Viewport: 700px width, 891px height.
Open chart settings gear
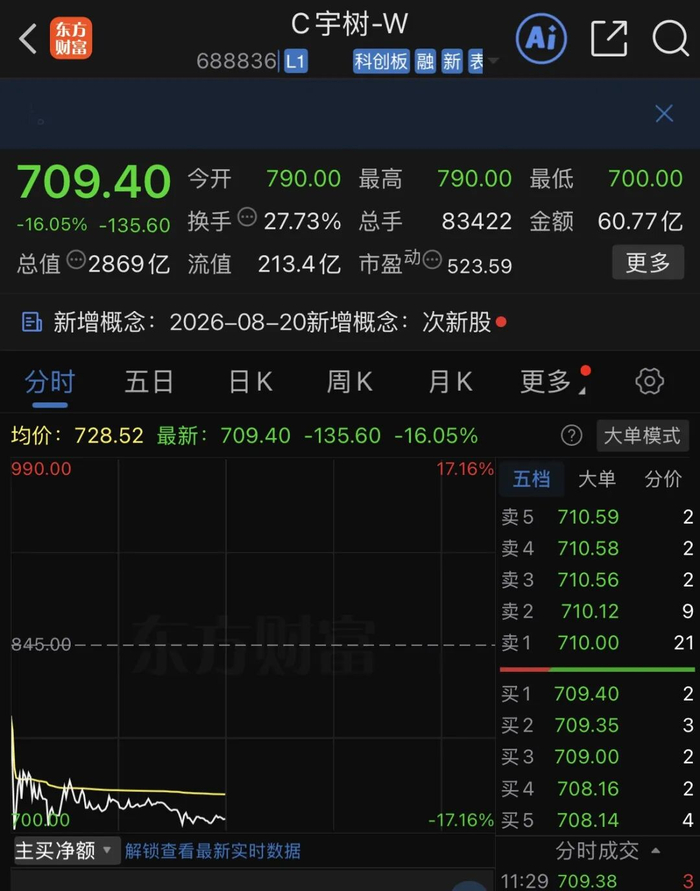[649, 381]
